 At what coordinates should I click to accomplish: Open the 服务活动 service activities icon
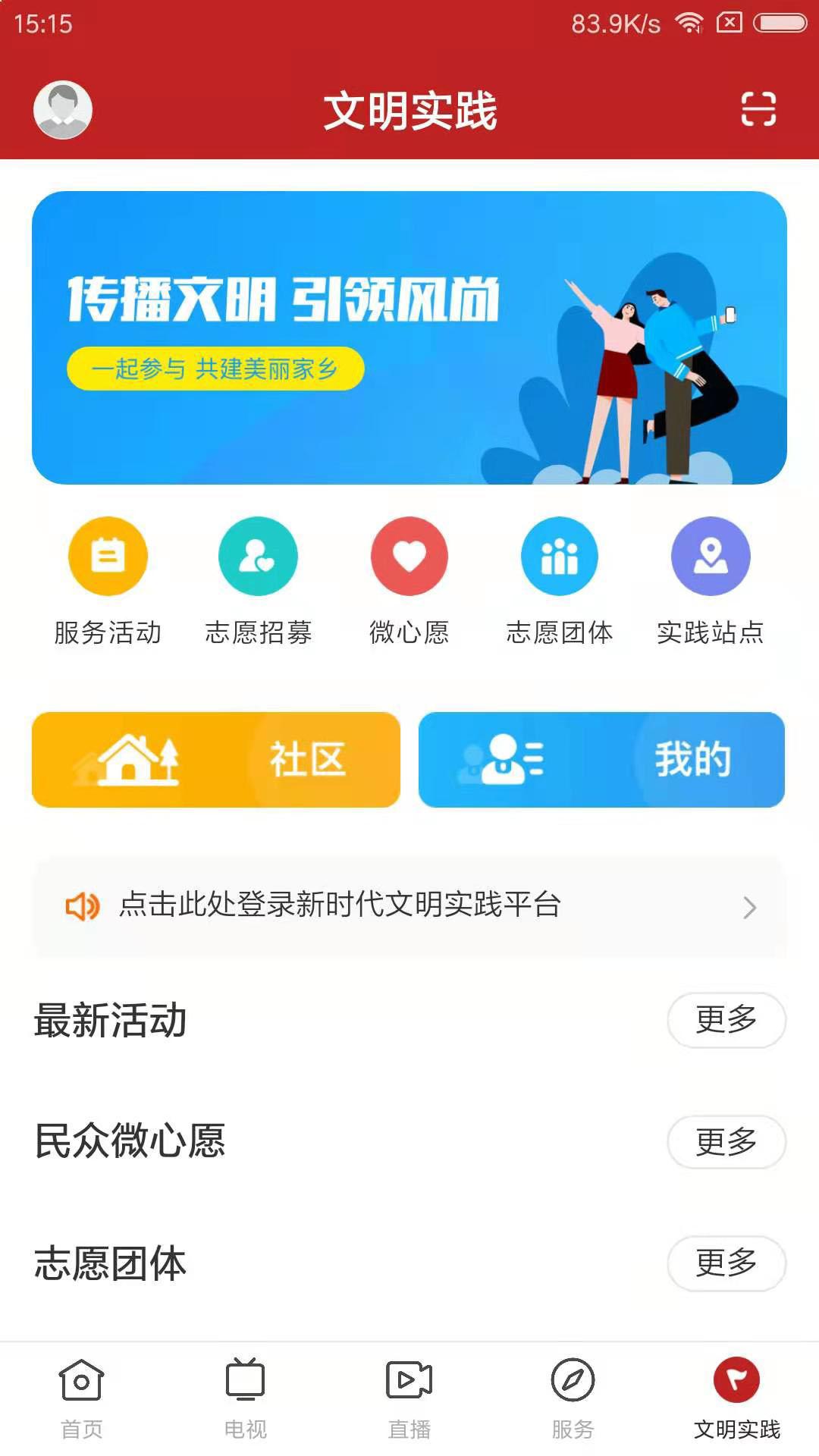106,556
